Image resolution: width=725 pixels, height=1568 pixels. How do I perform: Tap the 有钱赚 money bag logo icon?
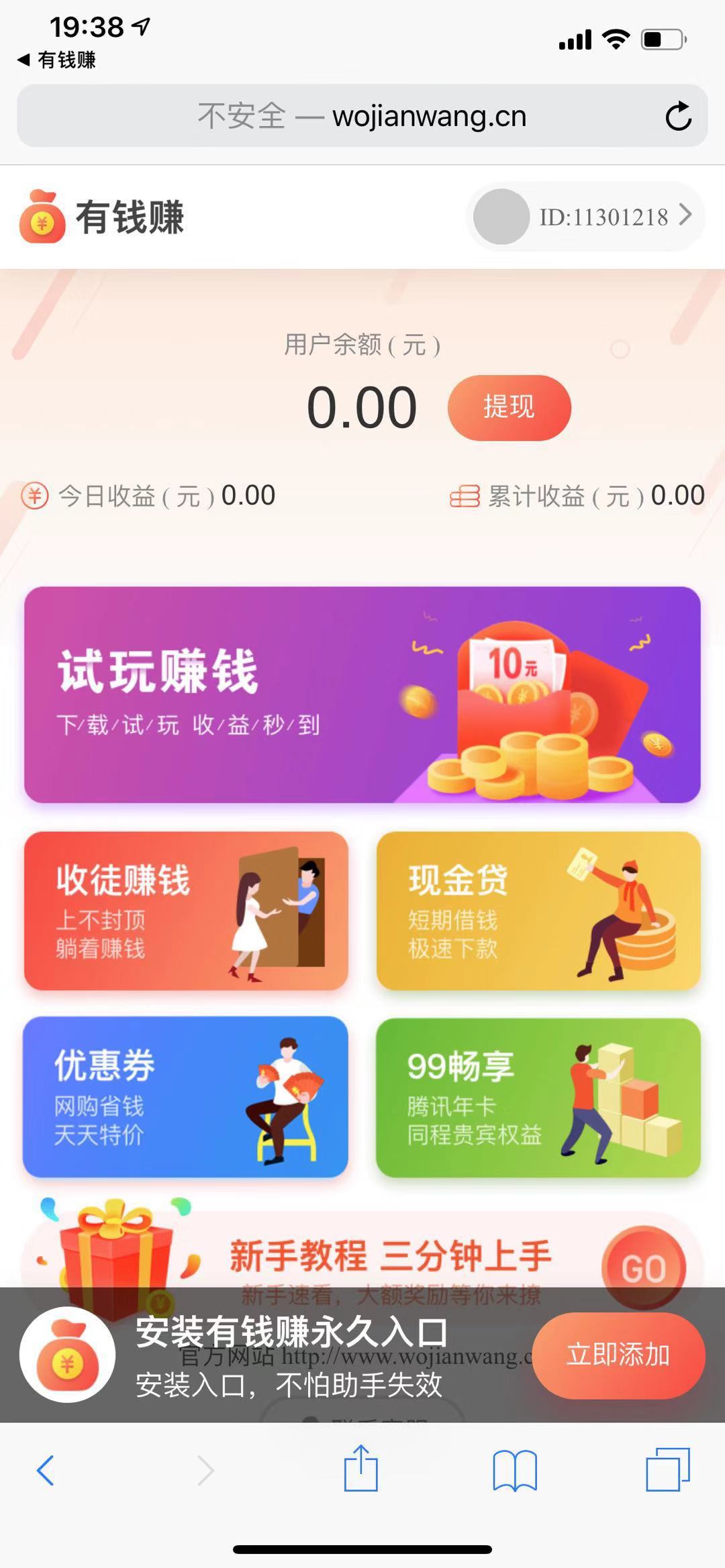coord(43,217)
